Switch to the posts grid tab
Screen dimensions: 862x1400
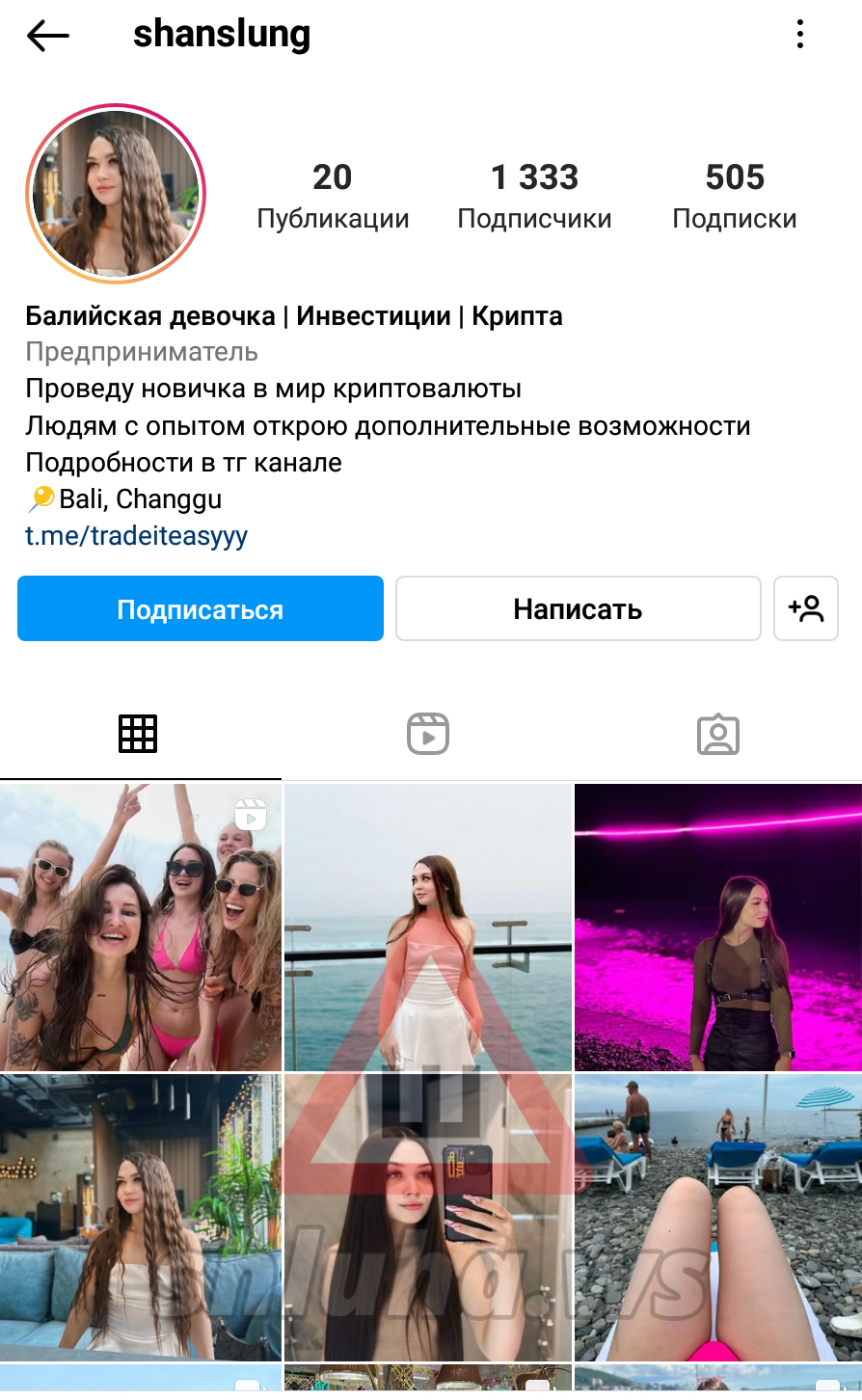138,734
